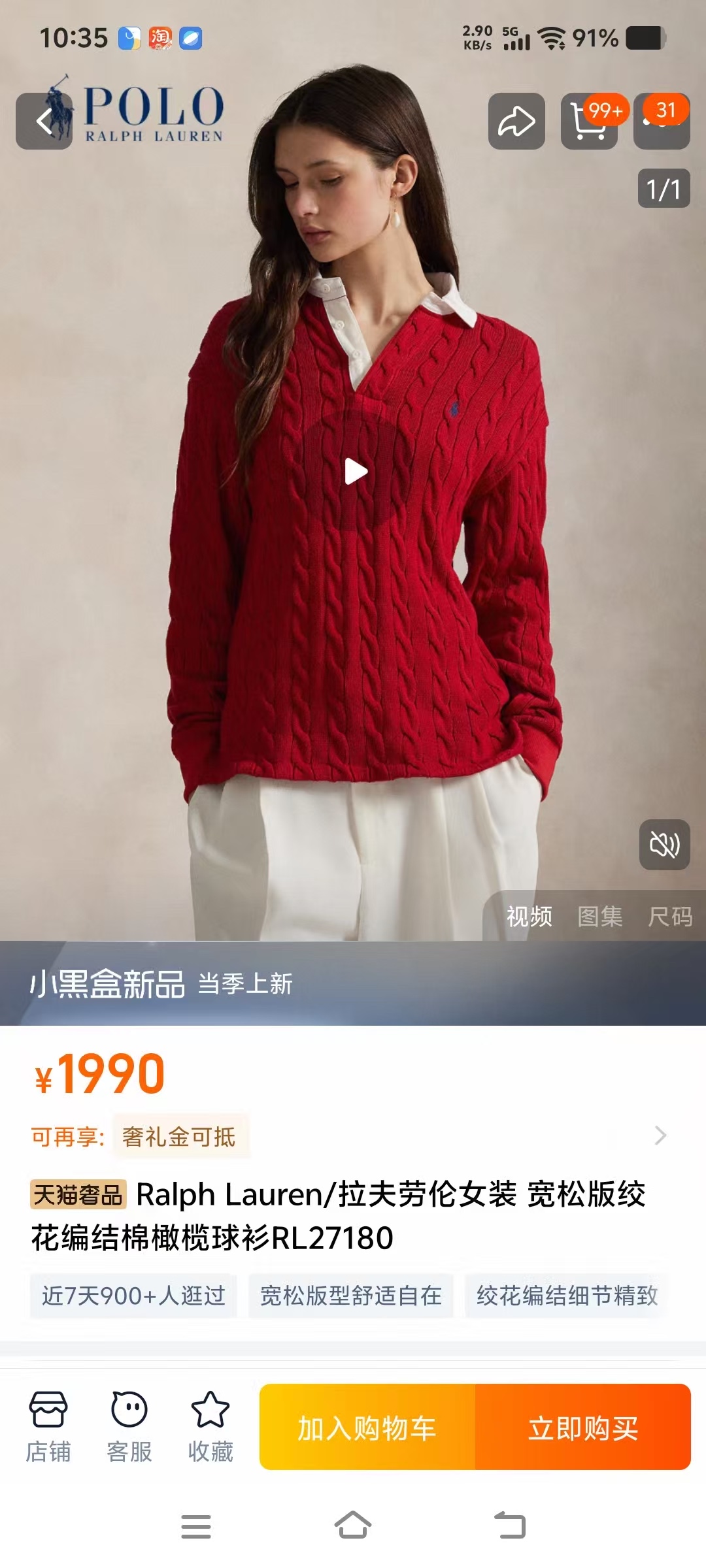Share this product
Image resolution: width=706 pixels, height=1568 pixels.
(516, 121)
